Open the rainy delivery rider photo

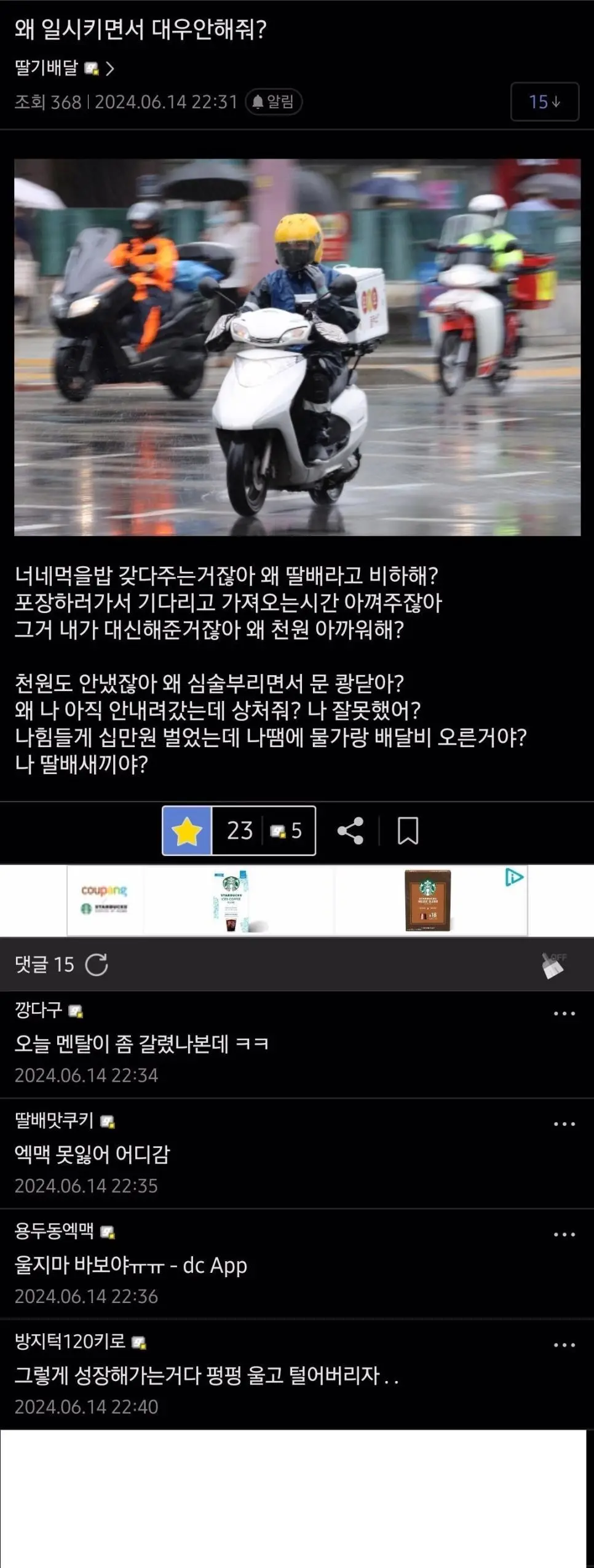(297, 347)
